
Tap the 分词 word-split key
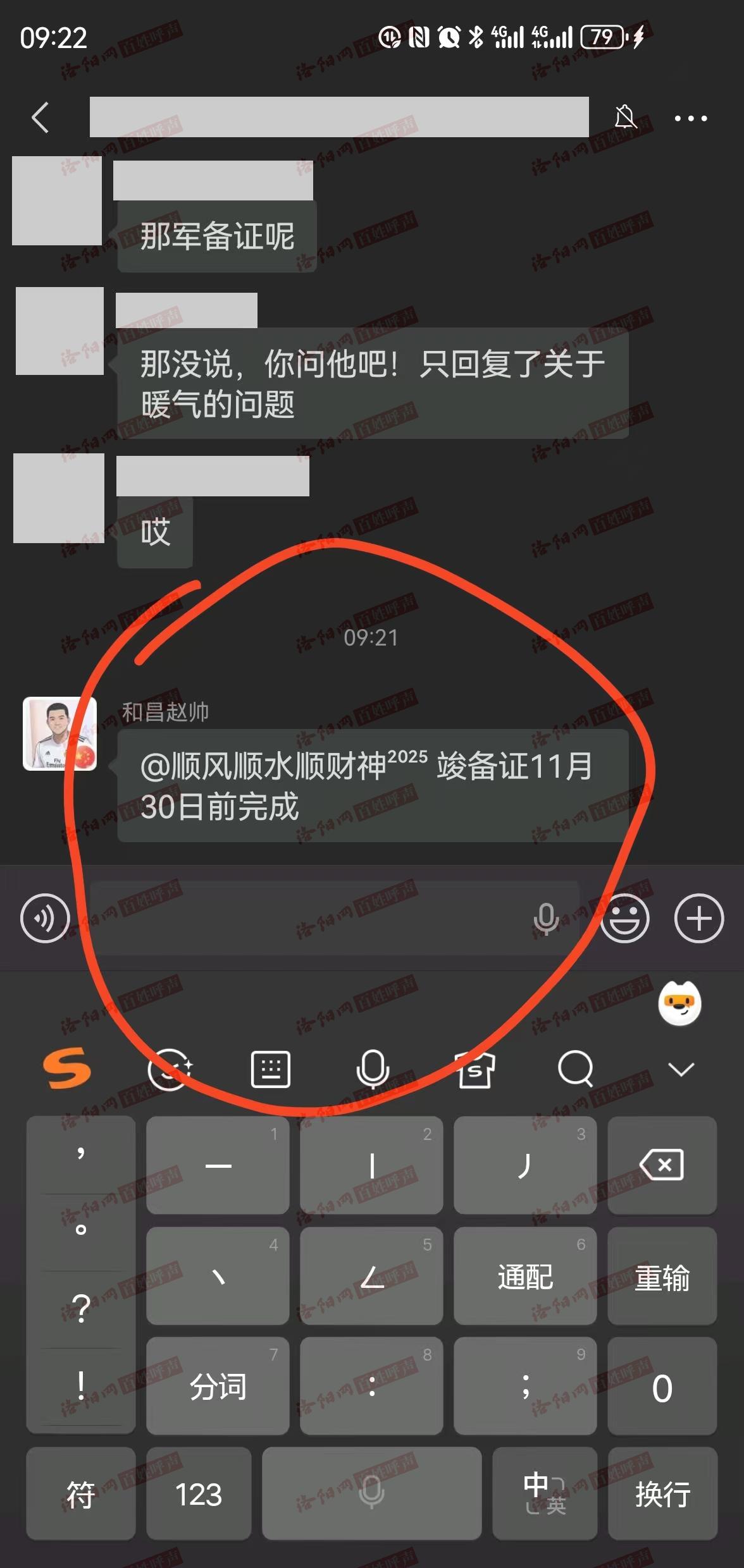coord(218,1386)
